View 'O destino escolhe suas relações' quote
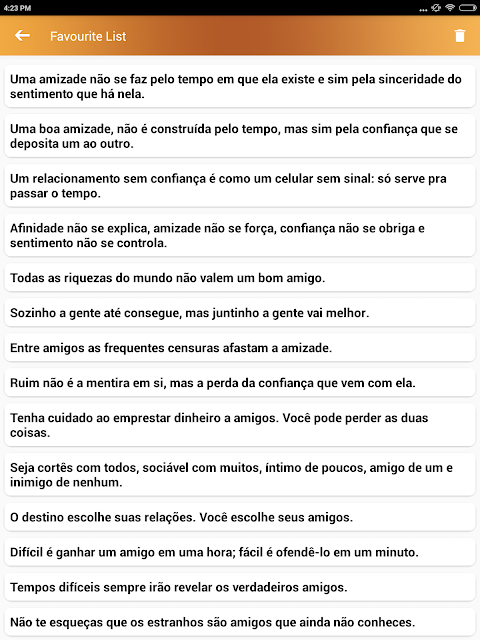This screenshot has height=640, width=480. click(240, 518)
